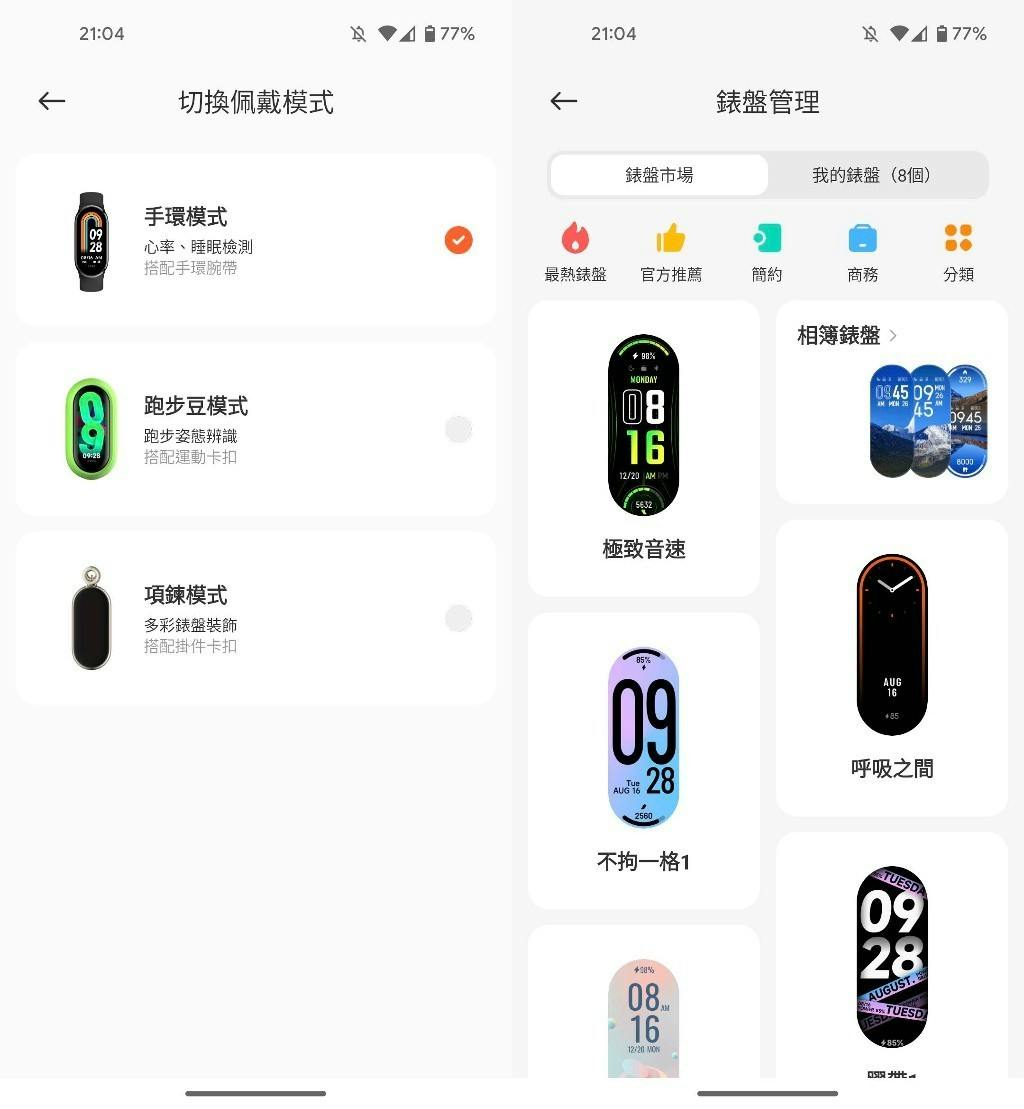Switch to 我的錶盤 (8個) tab
Image resolution: width=1024 pixels, height=1109 pixels.
coord(871,175)
